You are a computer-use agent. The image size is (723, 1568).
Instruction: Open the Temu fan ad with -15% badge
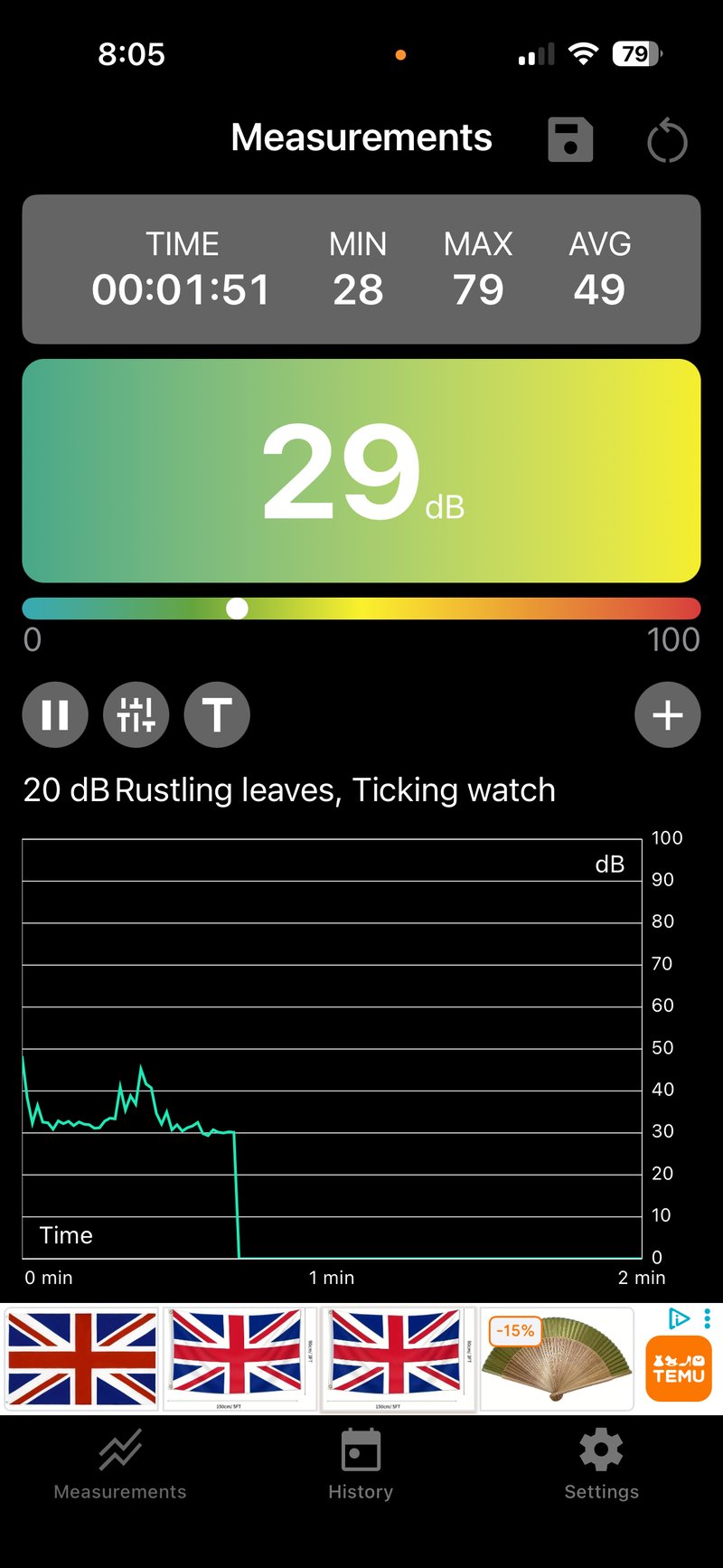pyautogui.click(x=557, y=1359)
